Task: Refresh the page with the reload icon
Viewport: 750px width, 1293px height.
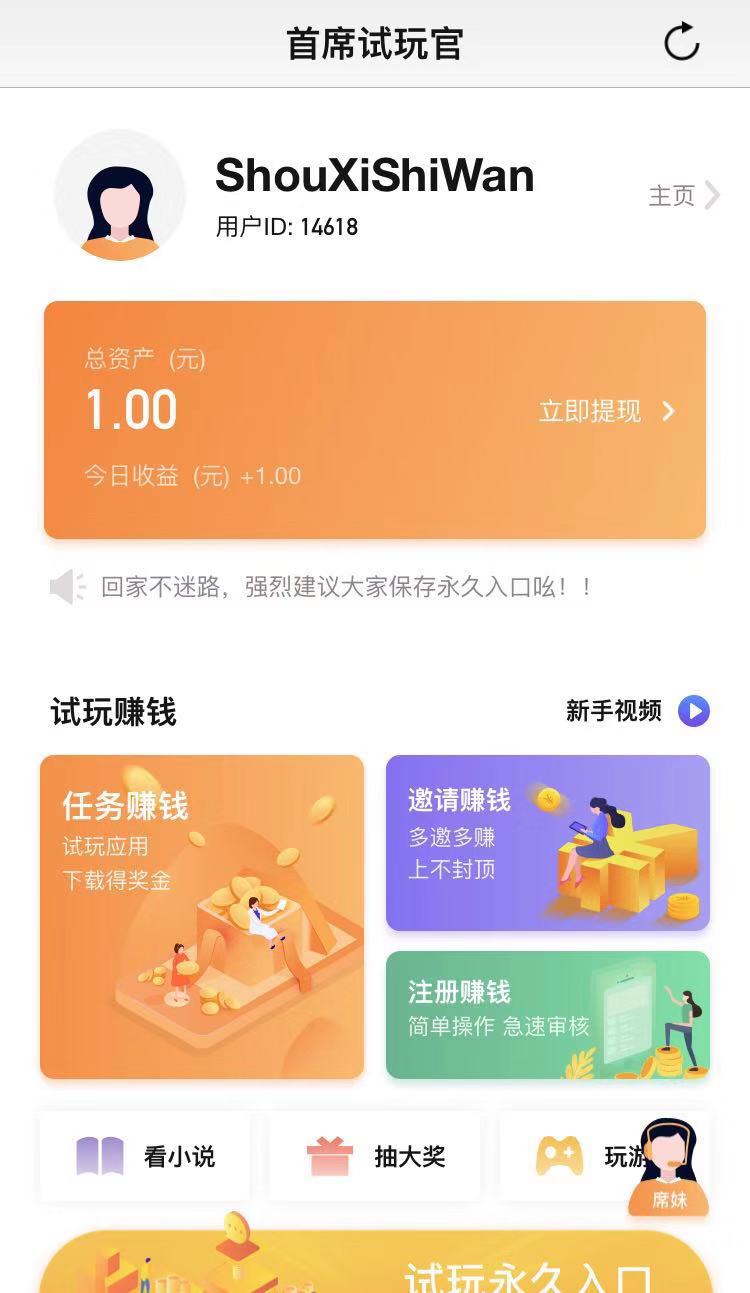Action: tap(682, 43)
